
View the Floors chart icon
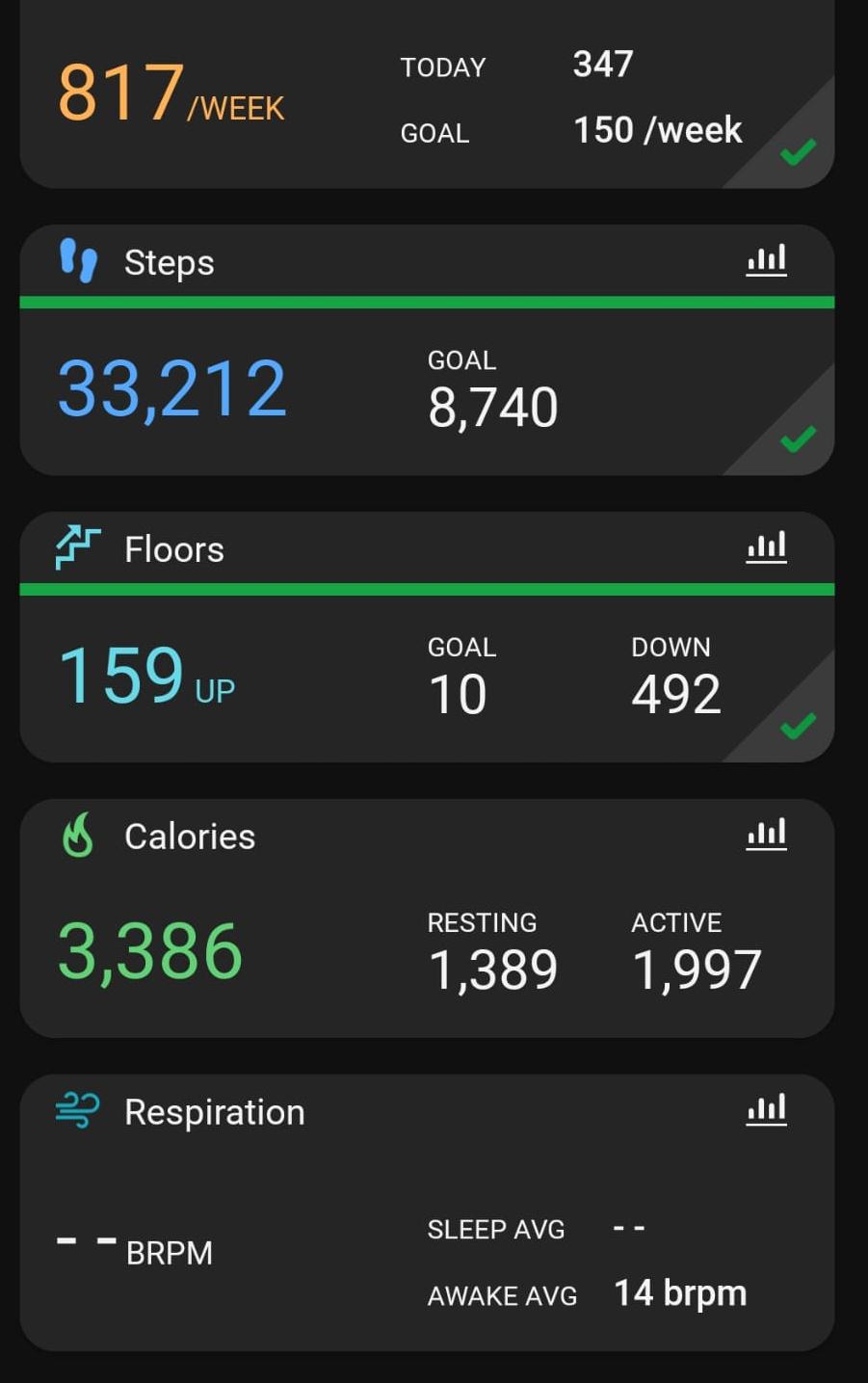click(766, 547)
